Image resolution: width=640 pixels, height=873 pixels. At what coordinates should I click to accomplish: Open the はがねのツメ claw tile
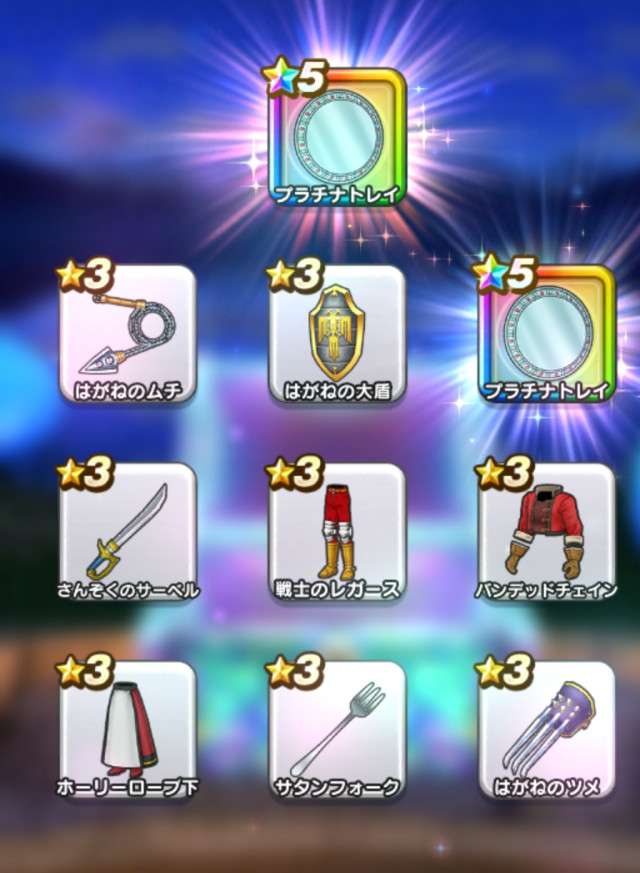(546, 729)
